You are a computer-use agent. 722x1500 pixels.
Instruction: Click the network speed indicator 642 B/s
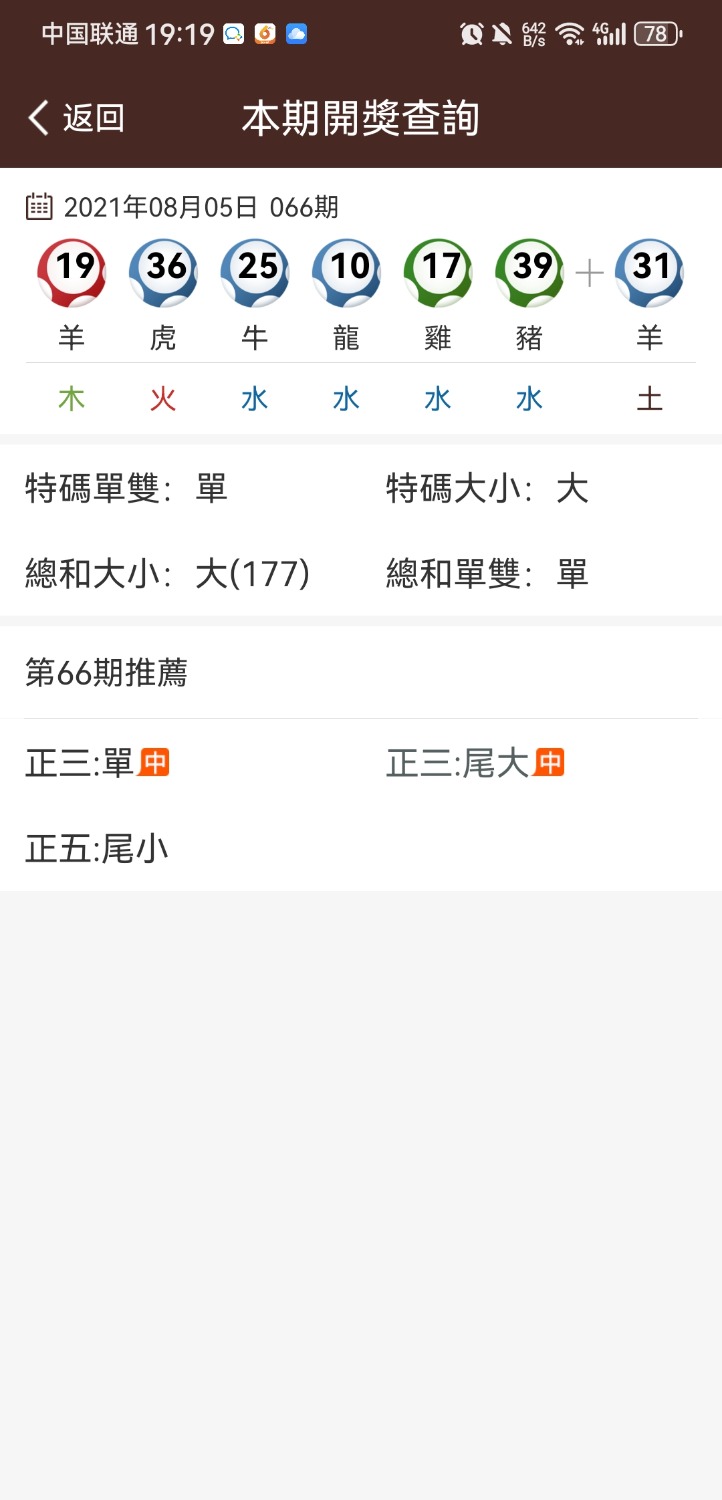coord(533,32)
